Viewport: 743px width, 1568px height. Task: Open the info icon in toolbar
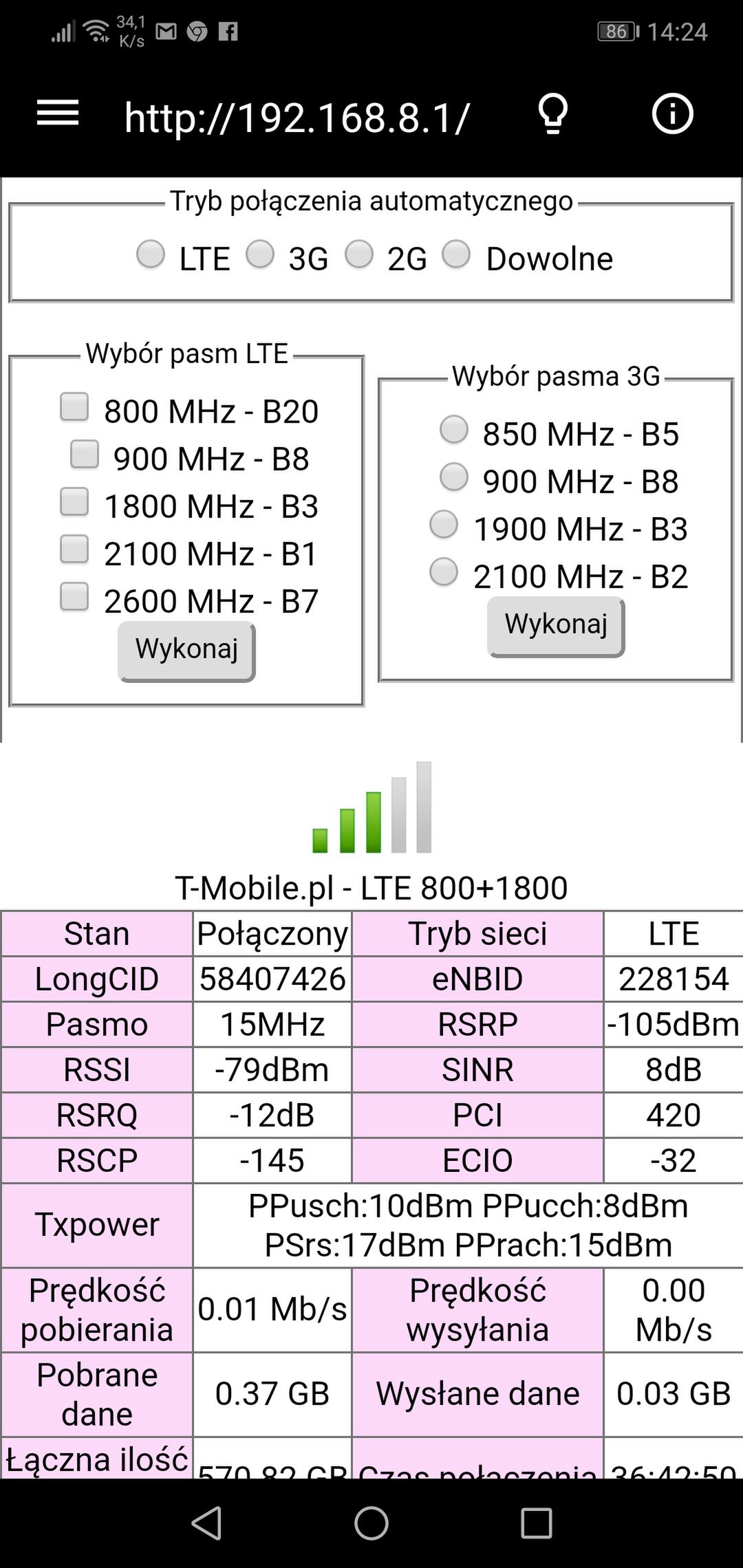tap(672, 113)
